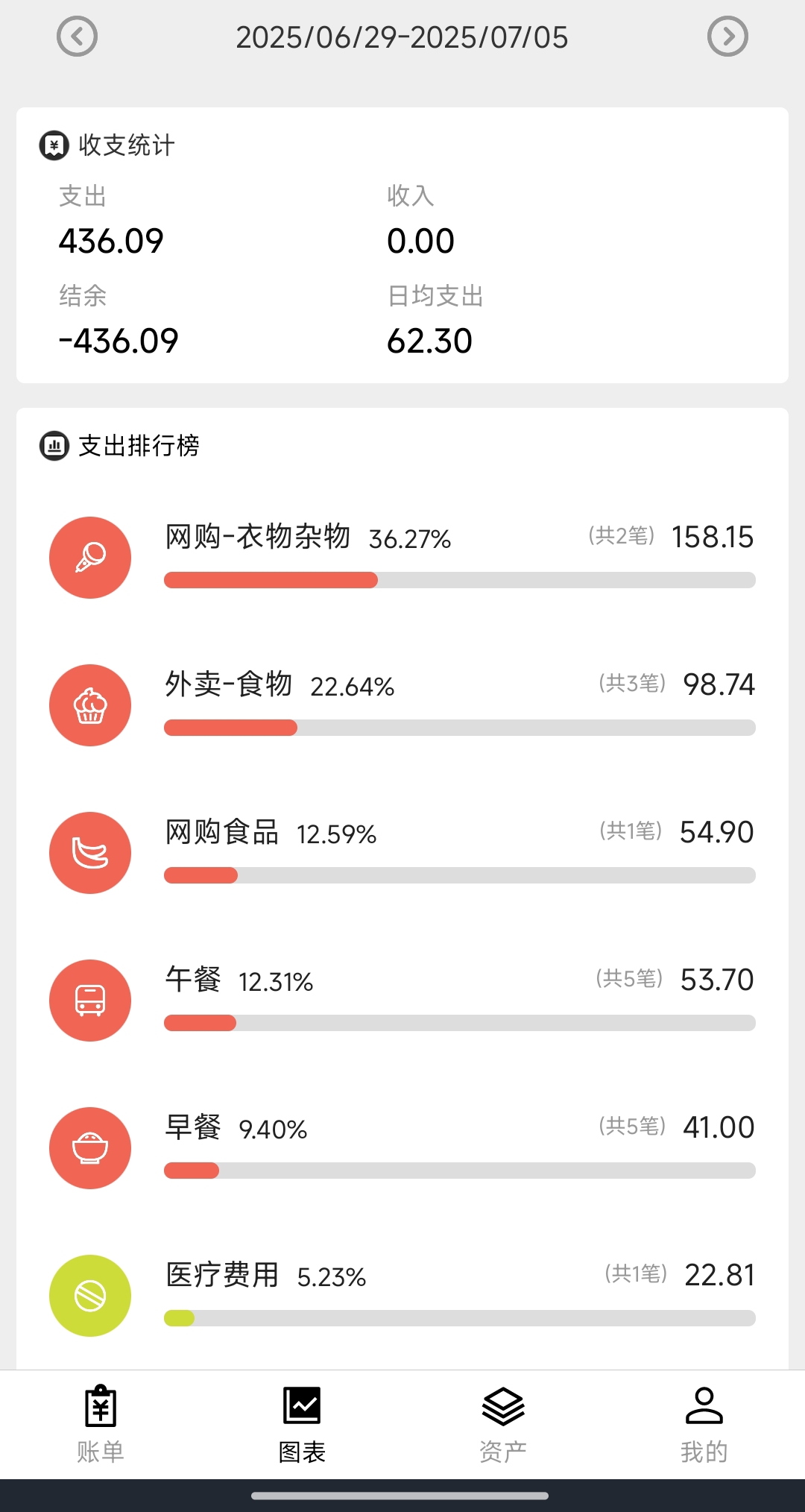Screen dimensions: 805x1512
Task: Open the 网购食品 expense category
Action: coord(402,852)
